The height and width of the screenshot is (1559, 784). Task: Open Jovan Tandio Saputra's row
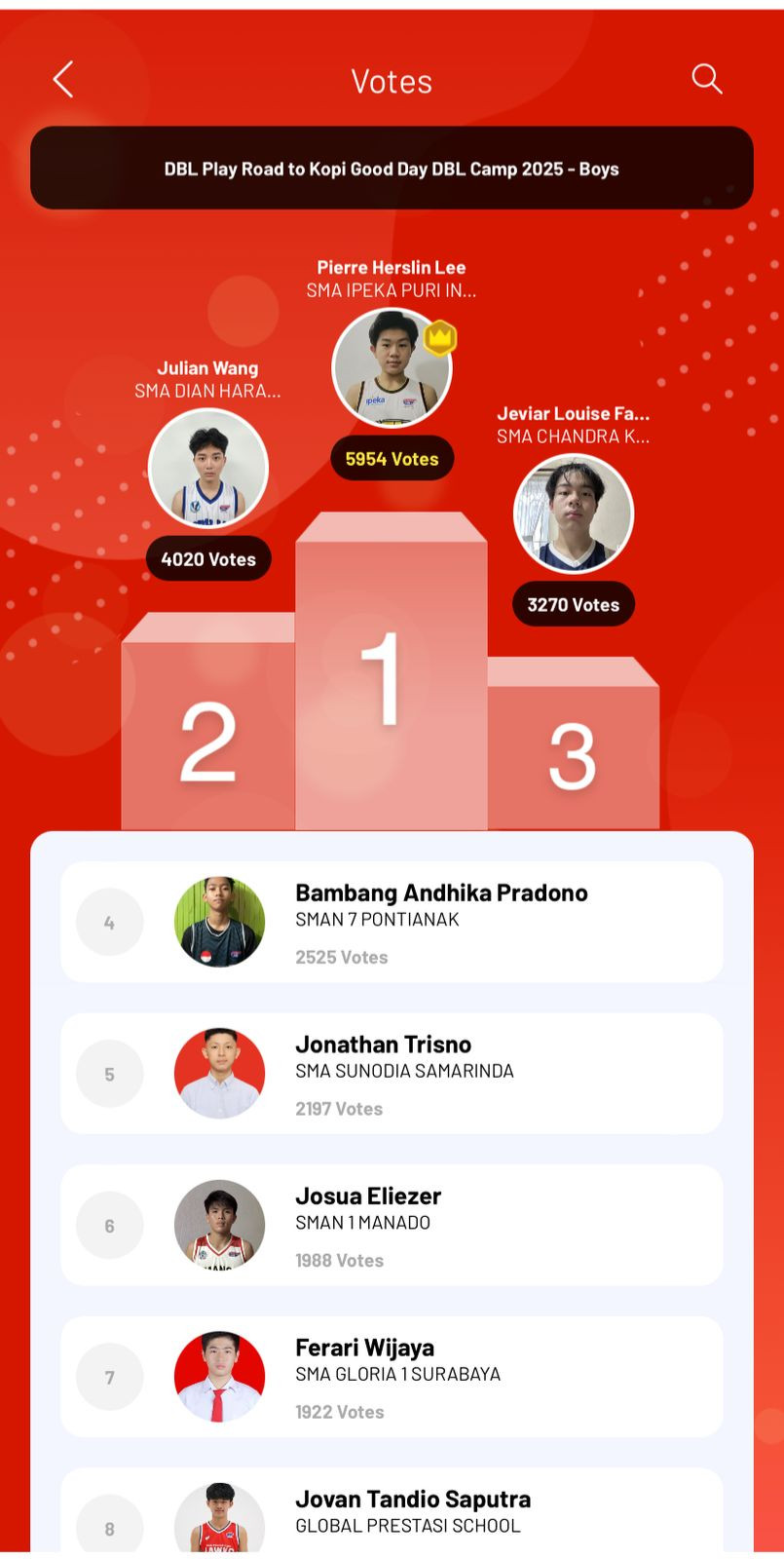392,1512
